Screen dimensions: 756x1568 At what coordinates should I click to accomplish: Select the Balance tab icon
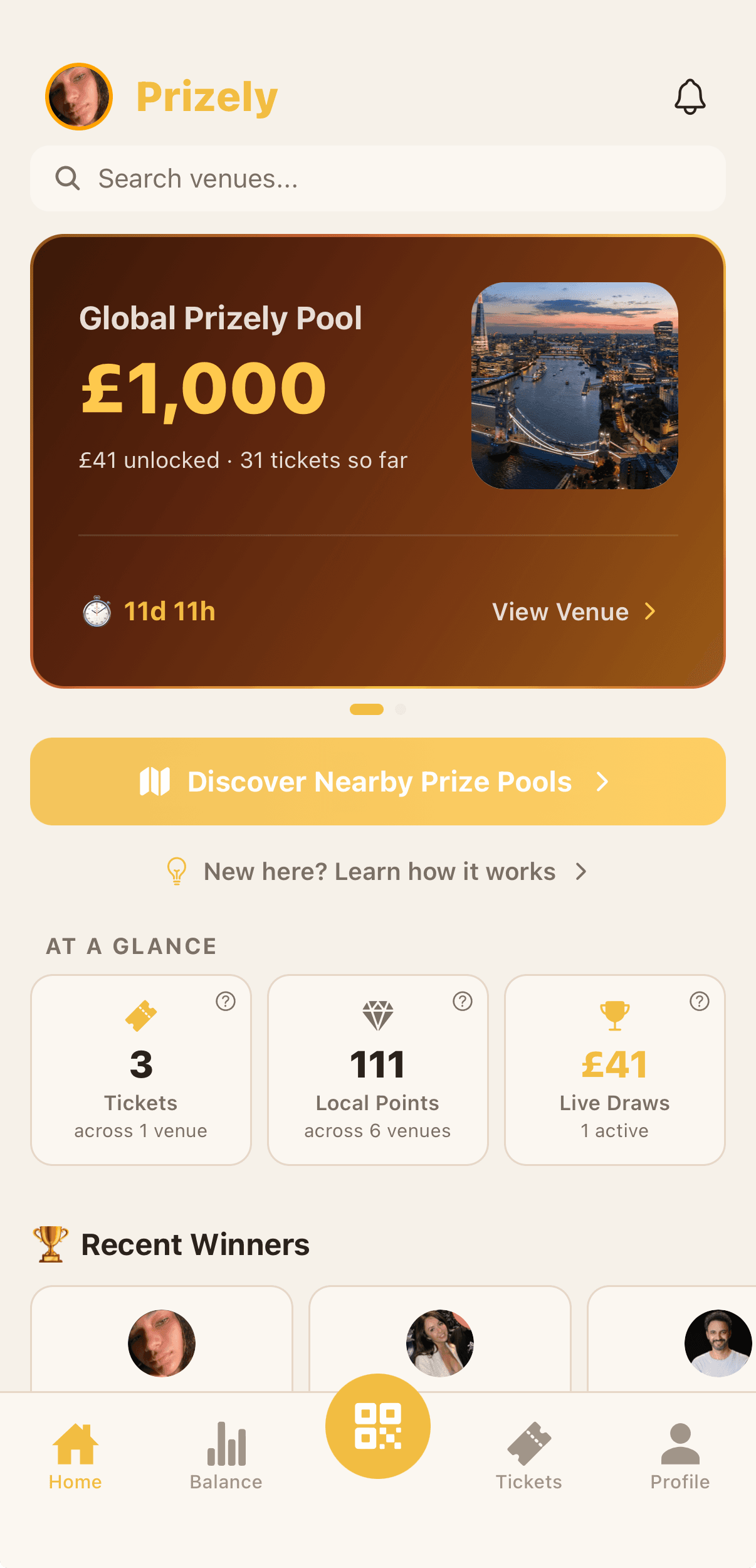226,1443
